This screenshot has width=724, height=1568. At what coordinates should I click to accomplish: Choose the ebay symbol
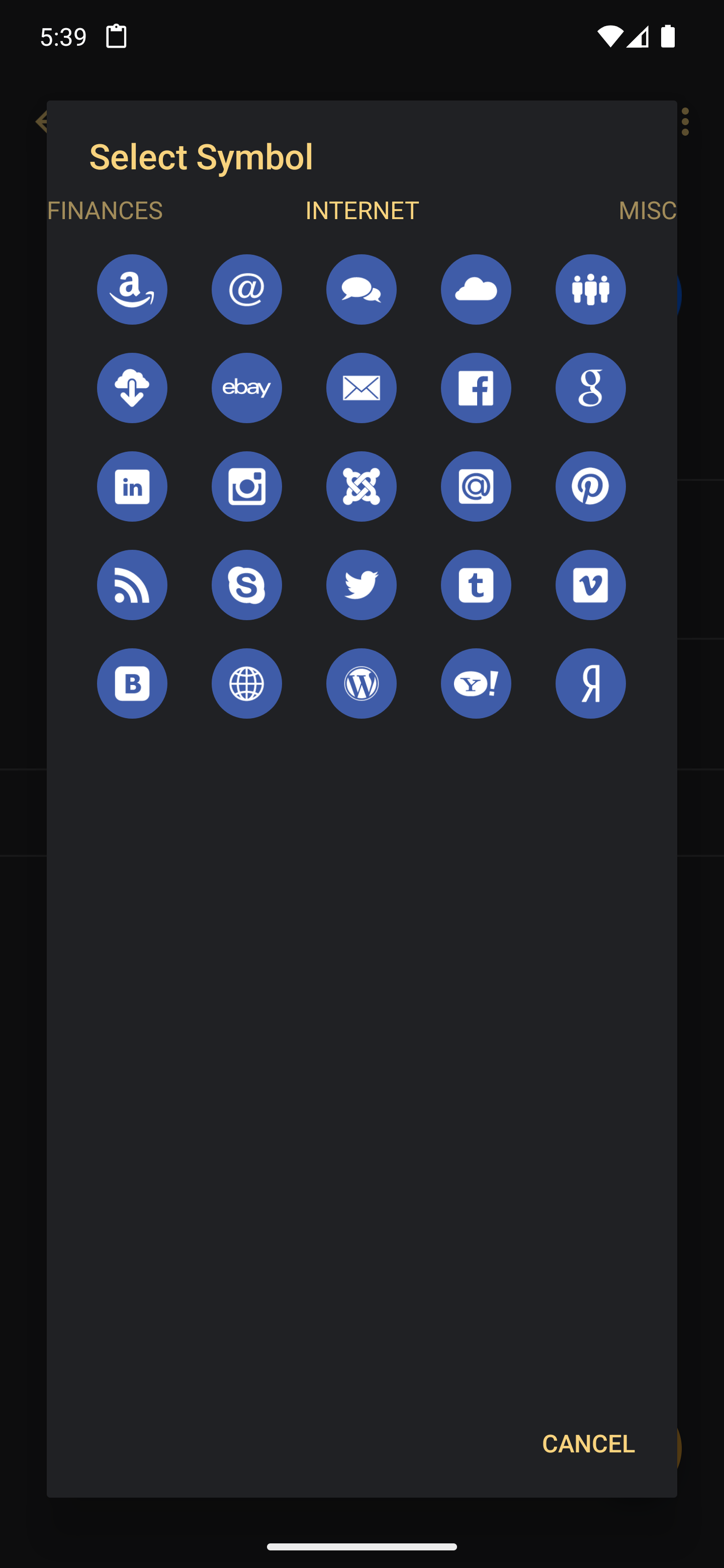tap(246, 388)
